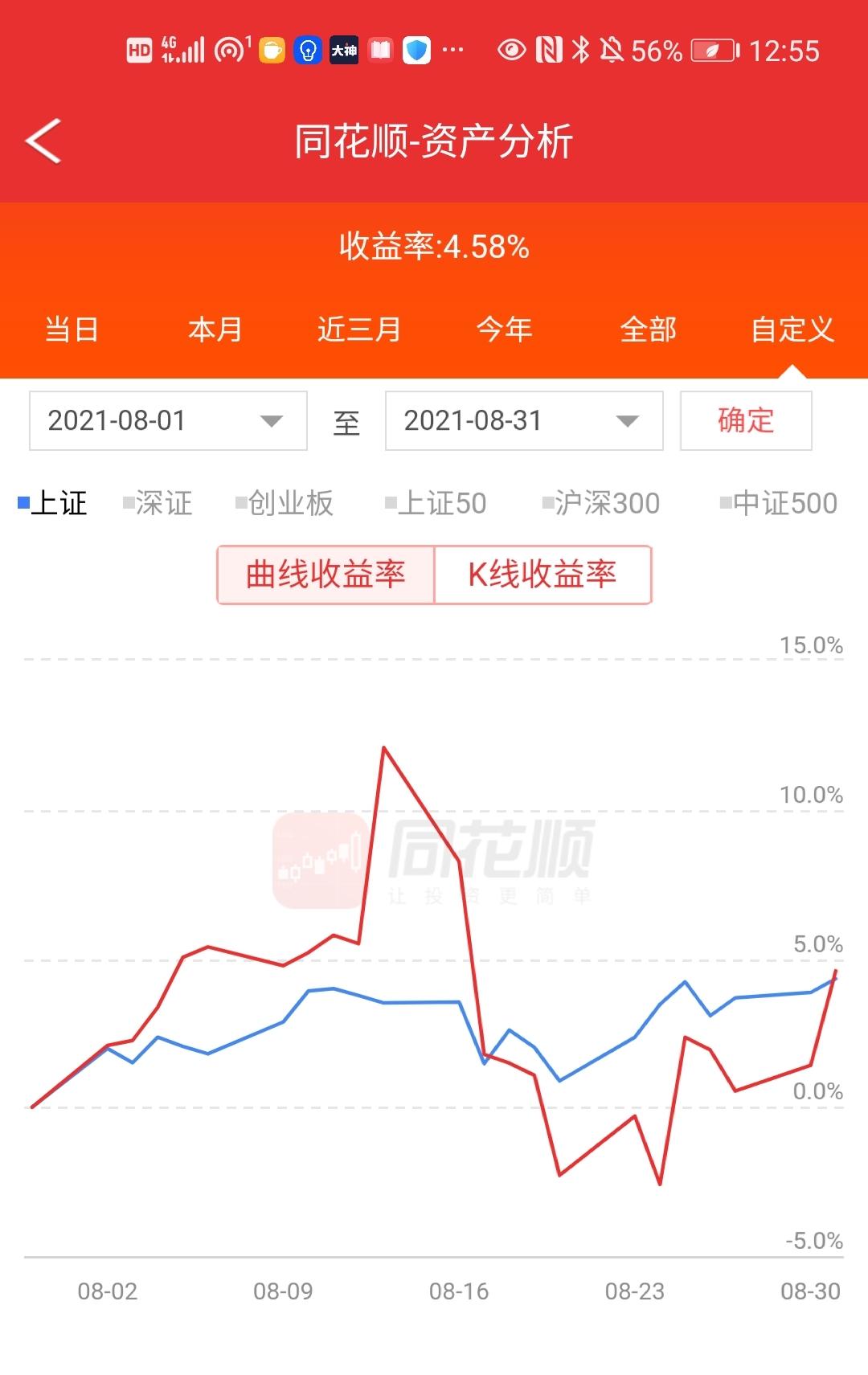Select the 本月 time range tab
The width and height of the screenshot is (868, 1375).
(x=215, y=329)
